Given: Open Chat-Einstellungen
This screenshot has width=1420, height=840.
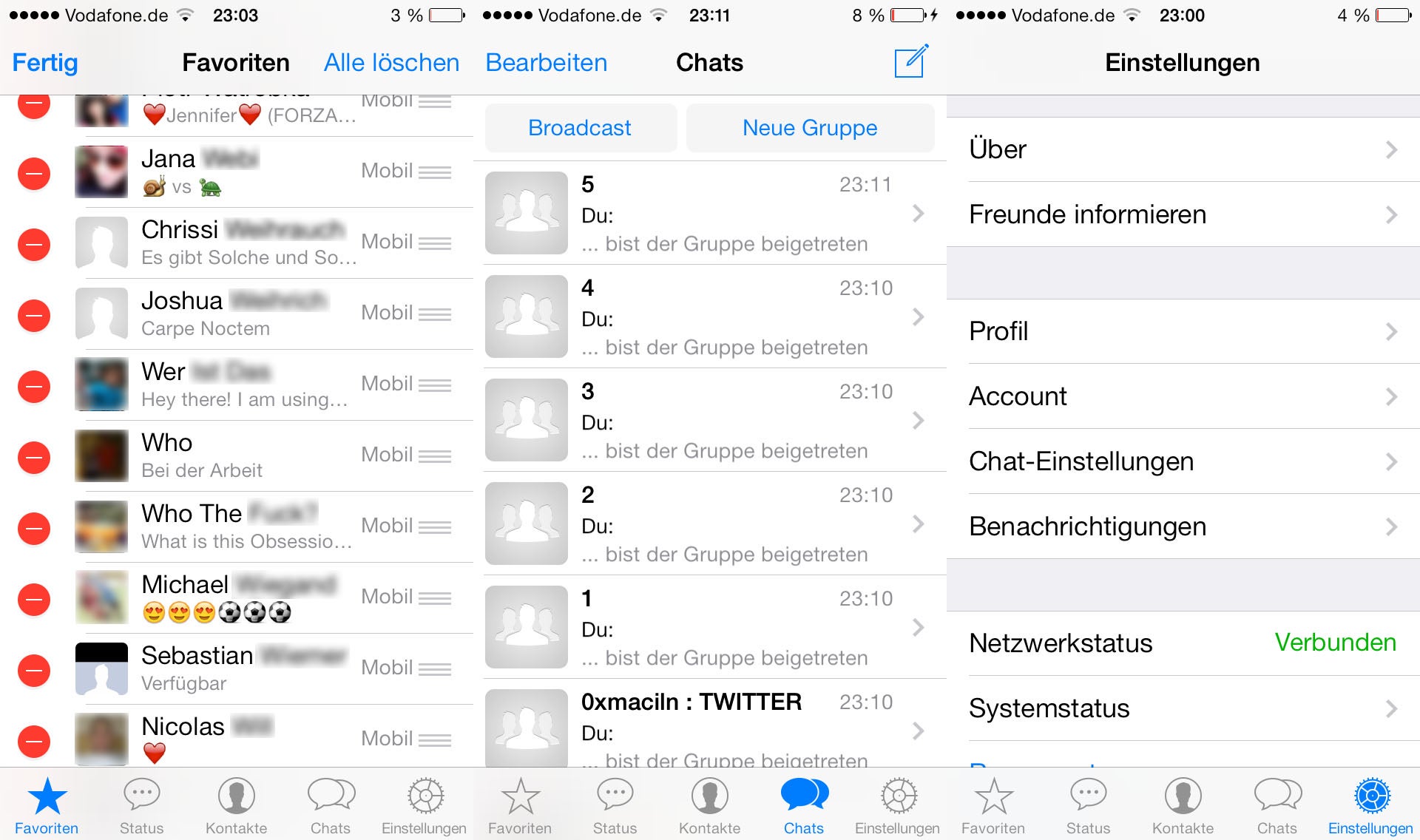Looking at the screenshot, I should click(1182, 462).
